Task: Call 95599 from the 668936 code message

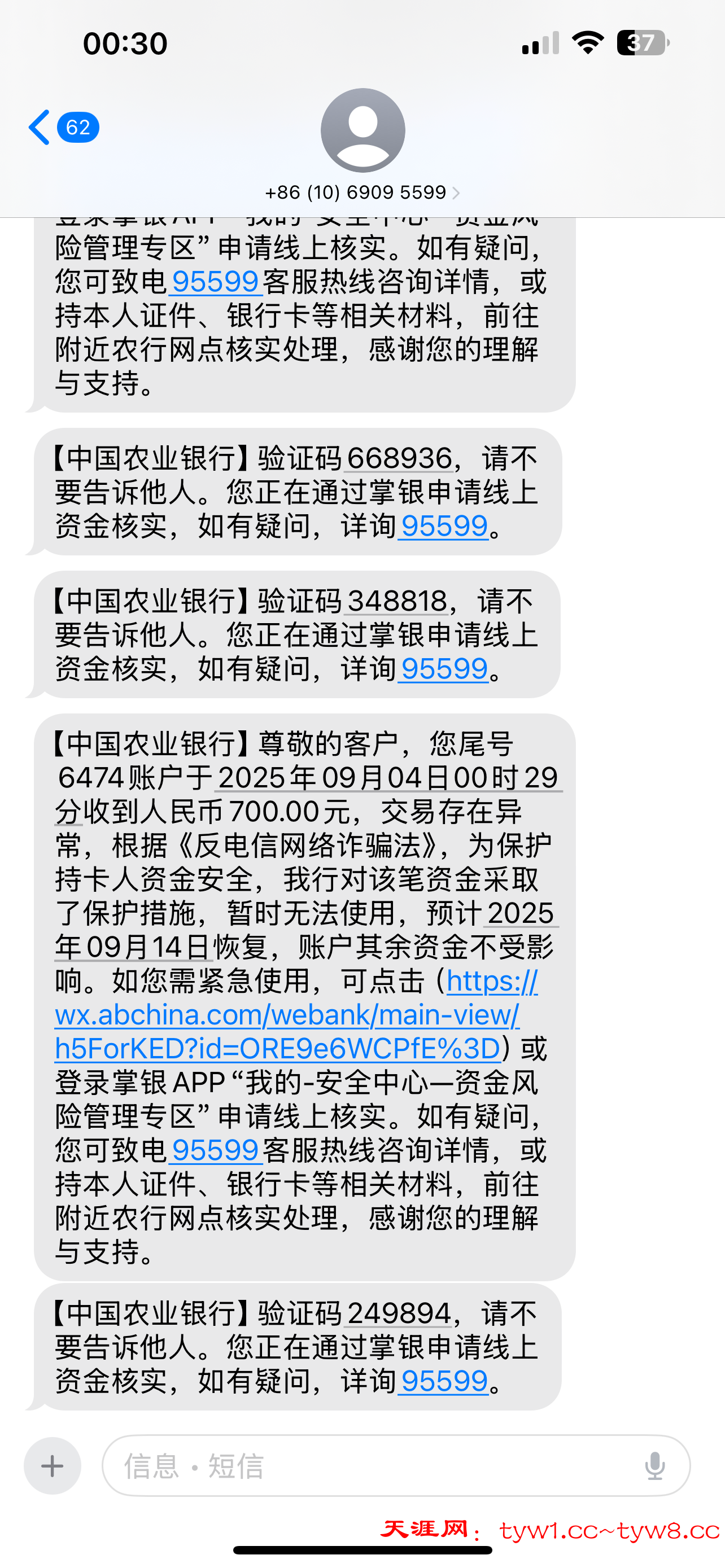Action: (444, 526)
